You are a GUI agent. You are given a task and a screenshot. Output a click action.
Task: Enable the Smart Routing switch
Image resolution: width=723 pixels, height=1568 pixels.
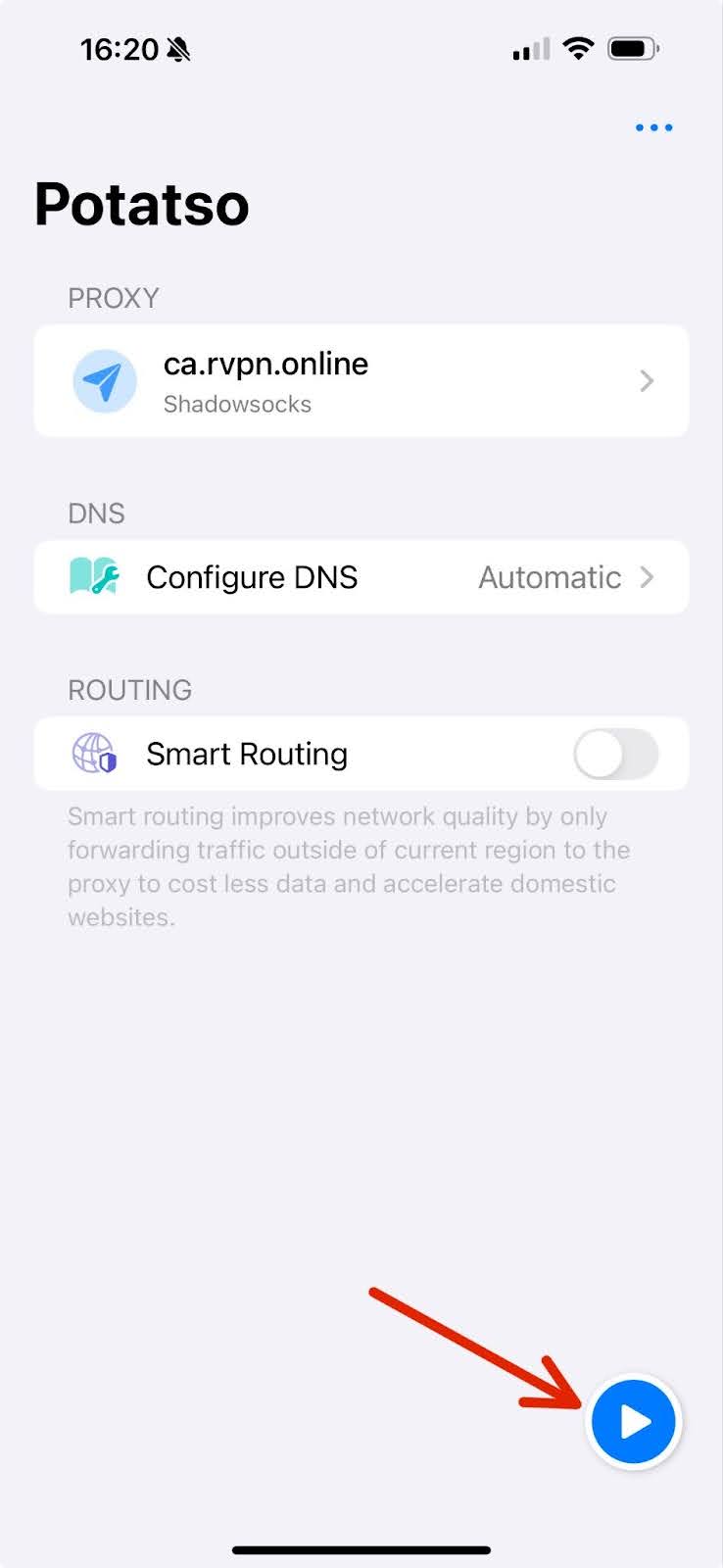pyautogui.click(x=615, y=754)
